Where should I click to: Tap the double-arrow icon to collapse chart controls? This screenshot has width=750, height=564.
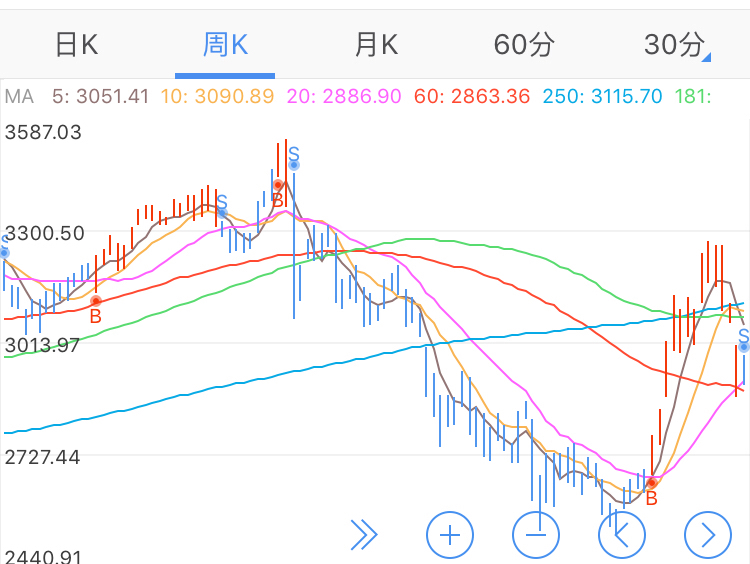(364, 535)
